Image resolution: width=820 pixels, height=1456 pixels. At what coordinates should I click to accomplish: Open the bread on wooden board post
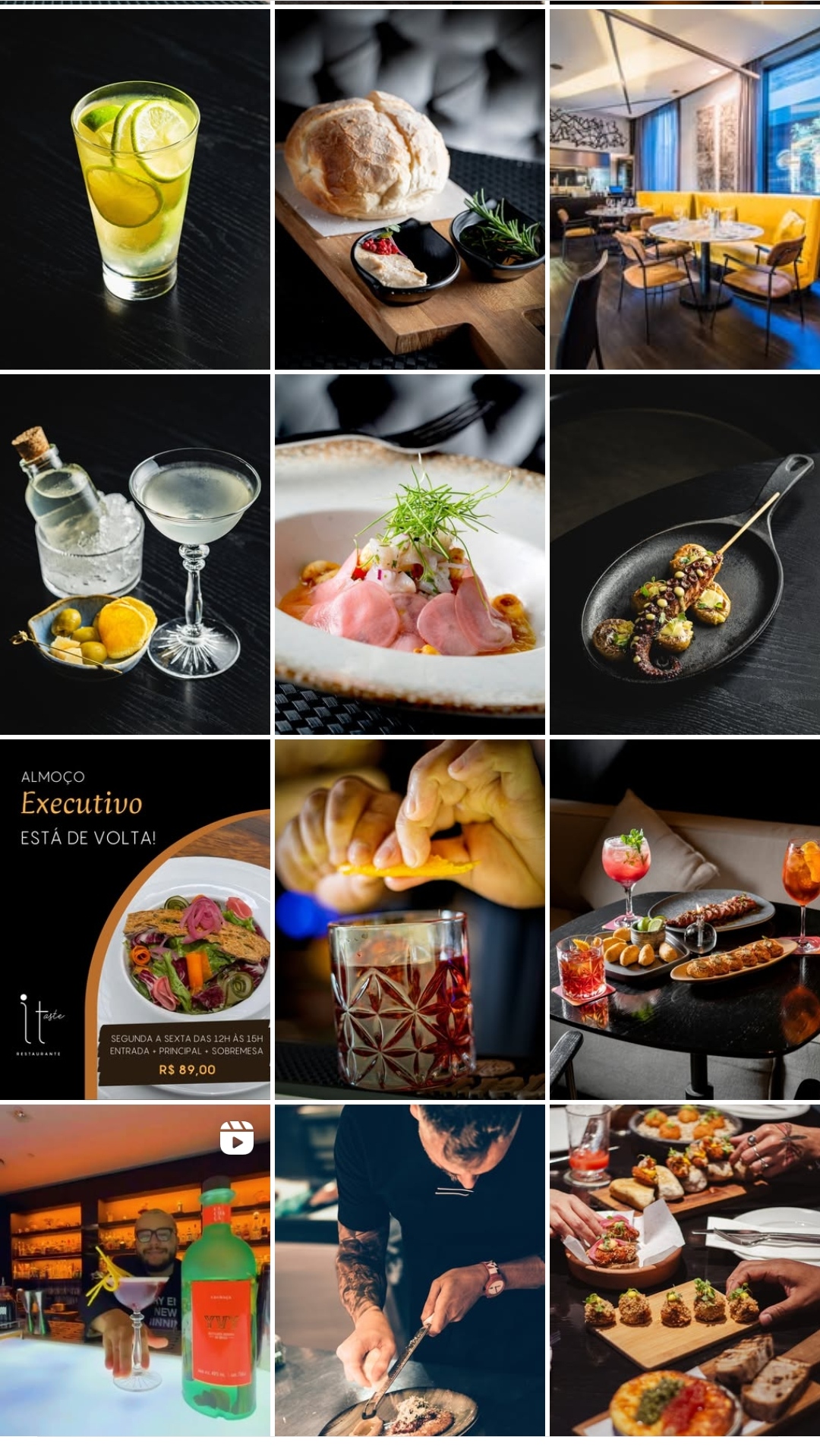[409, 189]
